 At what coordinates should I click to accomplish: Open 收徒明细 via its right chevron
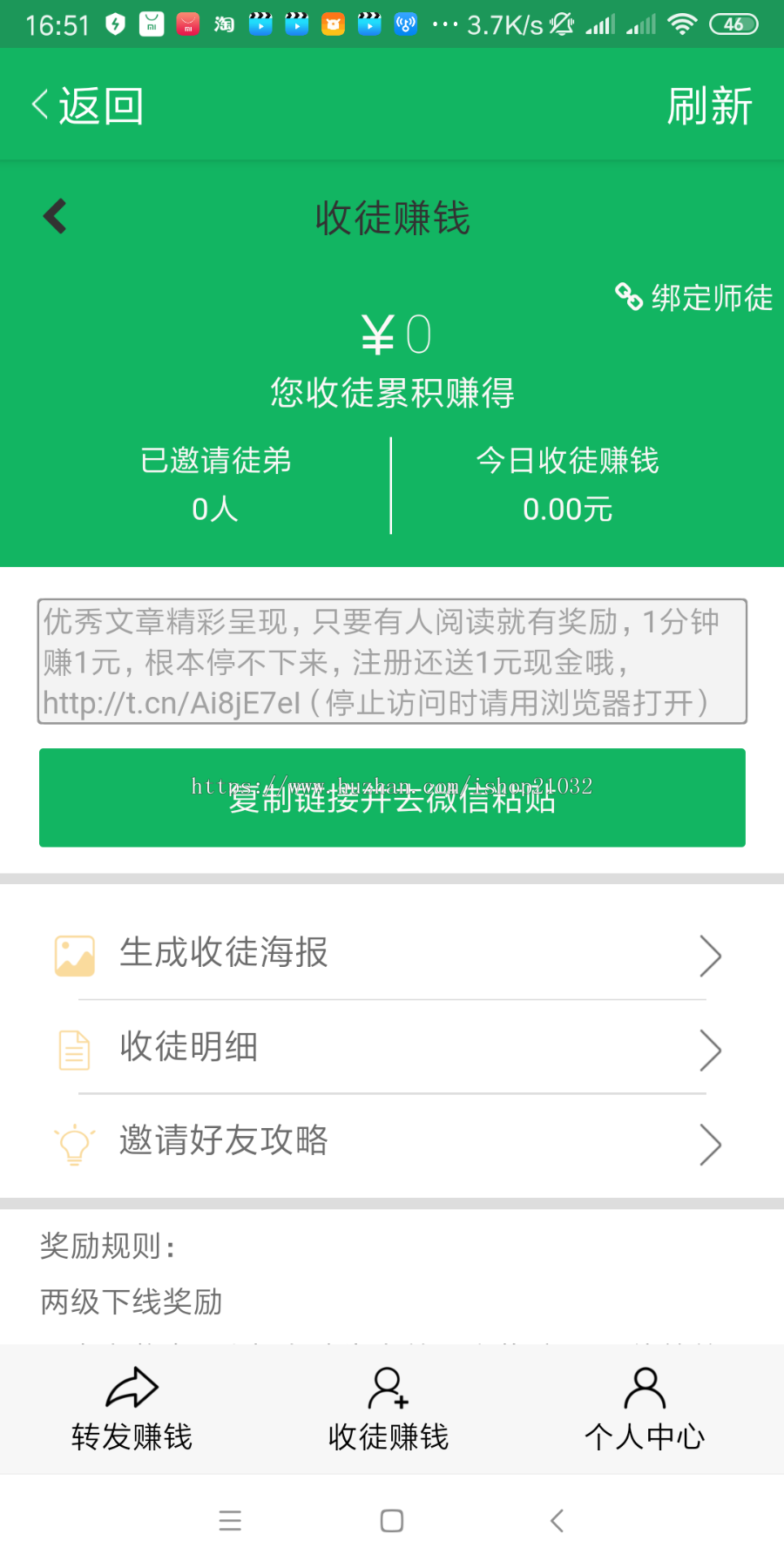[x=710, y=1050]
